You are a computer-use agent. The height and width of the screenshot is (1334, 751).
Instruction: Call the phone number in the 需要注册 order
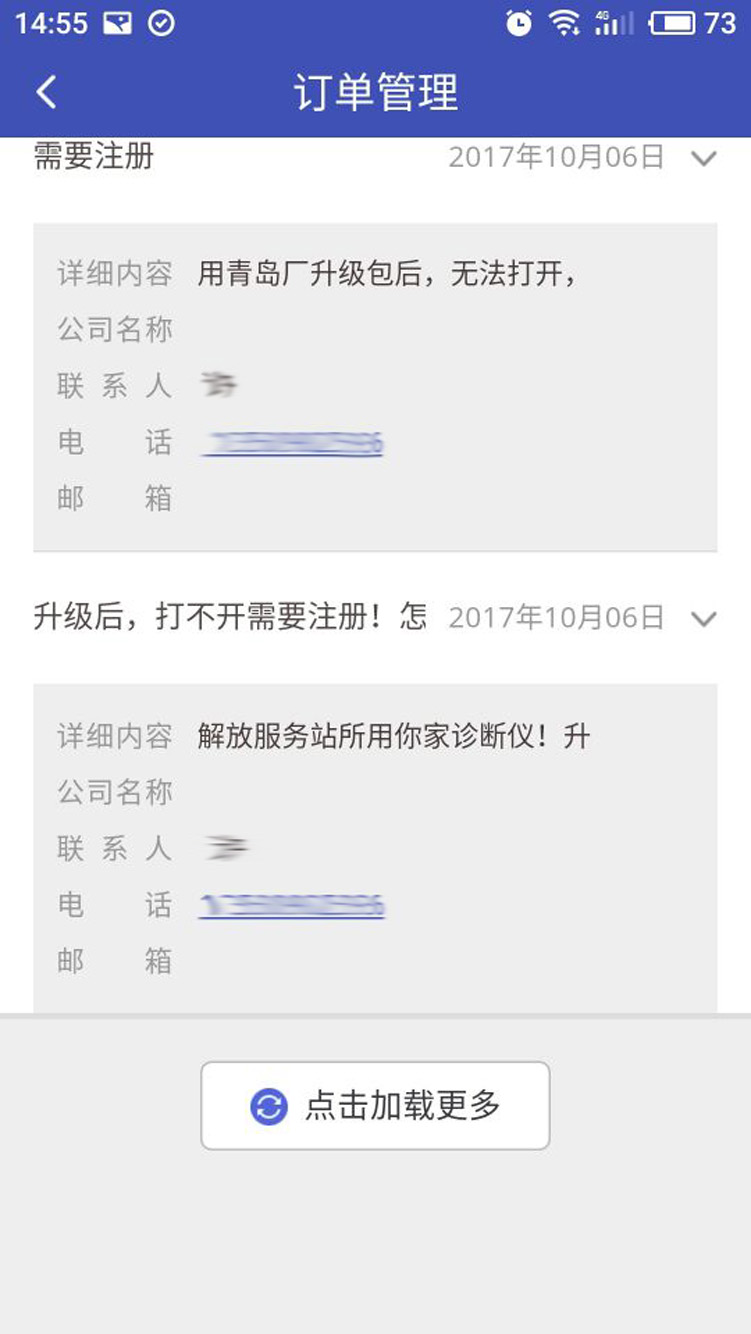coord(292,444)
